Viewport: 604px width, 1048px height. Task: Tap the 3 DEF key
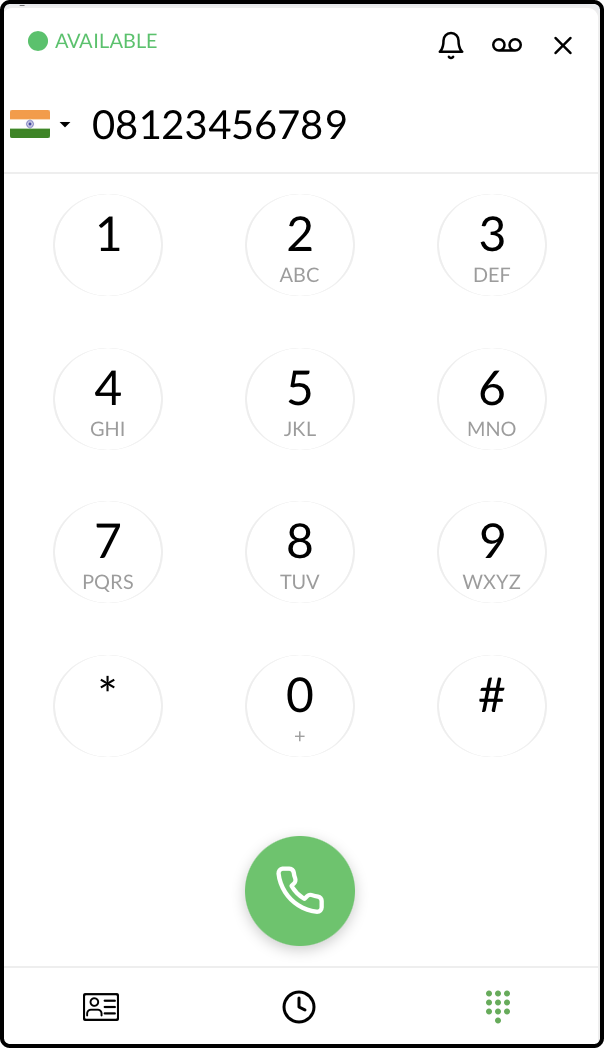[x=492, y=245]
